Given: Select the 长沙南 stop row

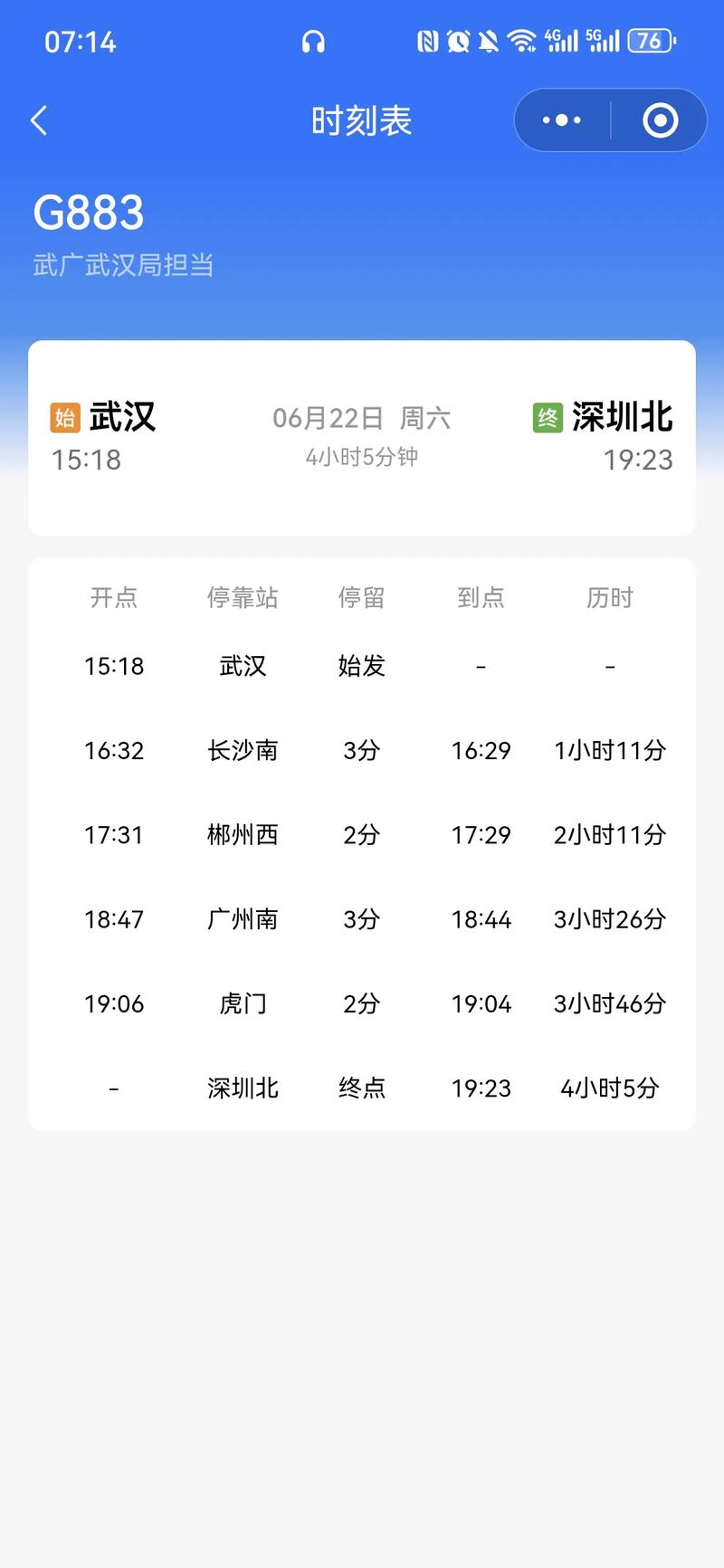Looking at the screenshot, I should click(242, 750).
